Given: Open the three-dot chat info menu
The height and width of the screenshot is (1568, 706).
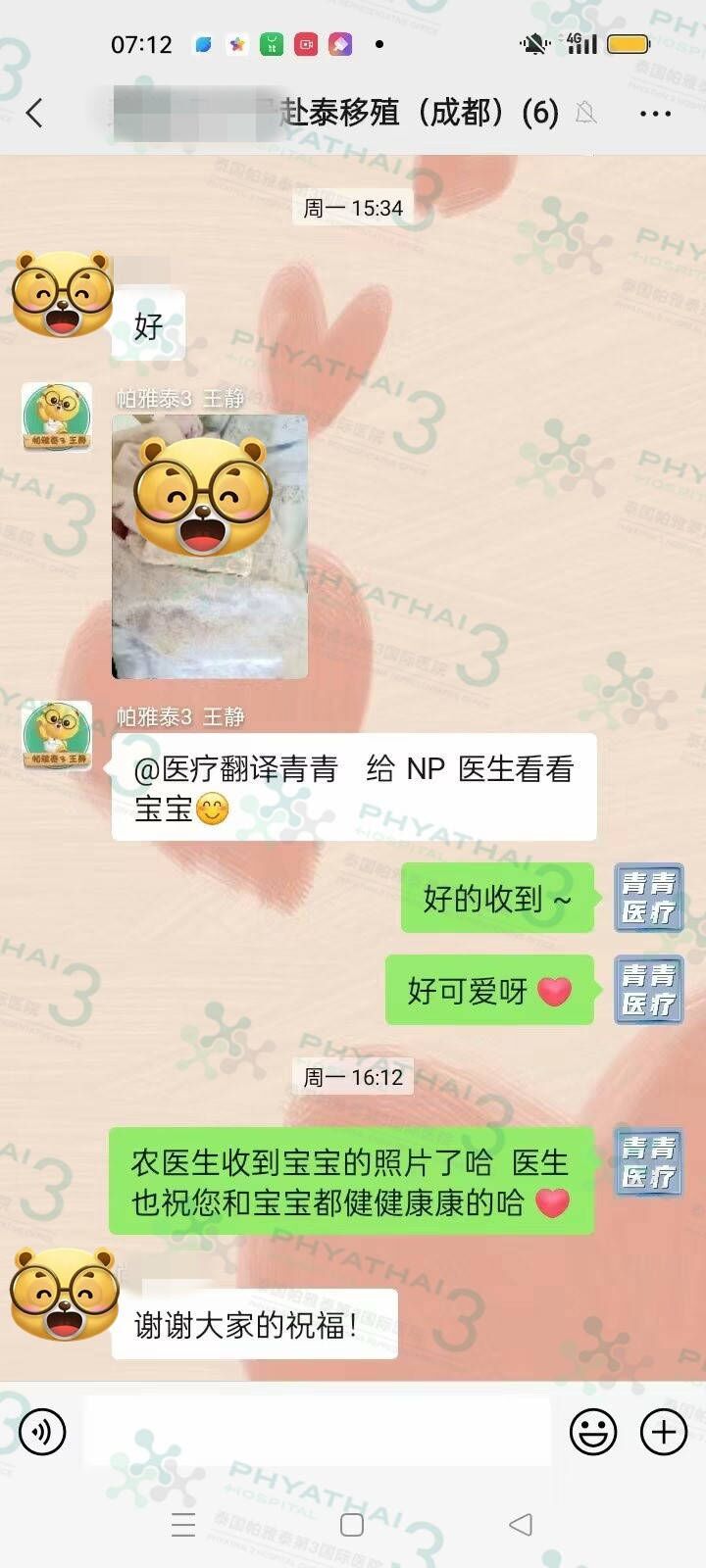Looking at the screenshot, I should (655, 114).
